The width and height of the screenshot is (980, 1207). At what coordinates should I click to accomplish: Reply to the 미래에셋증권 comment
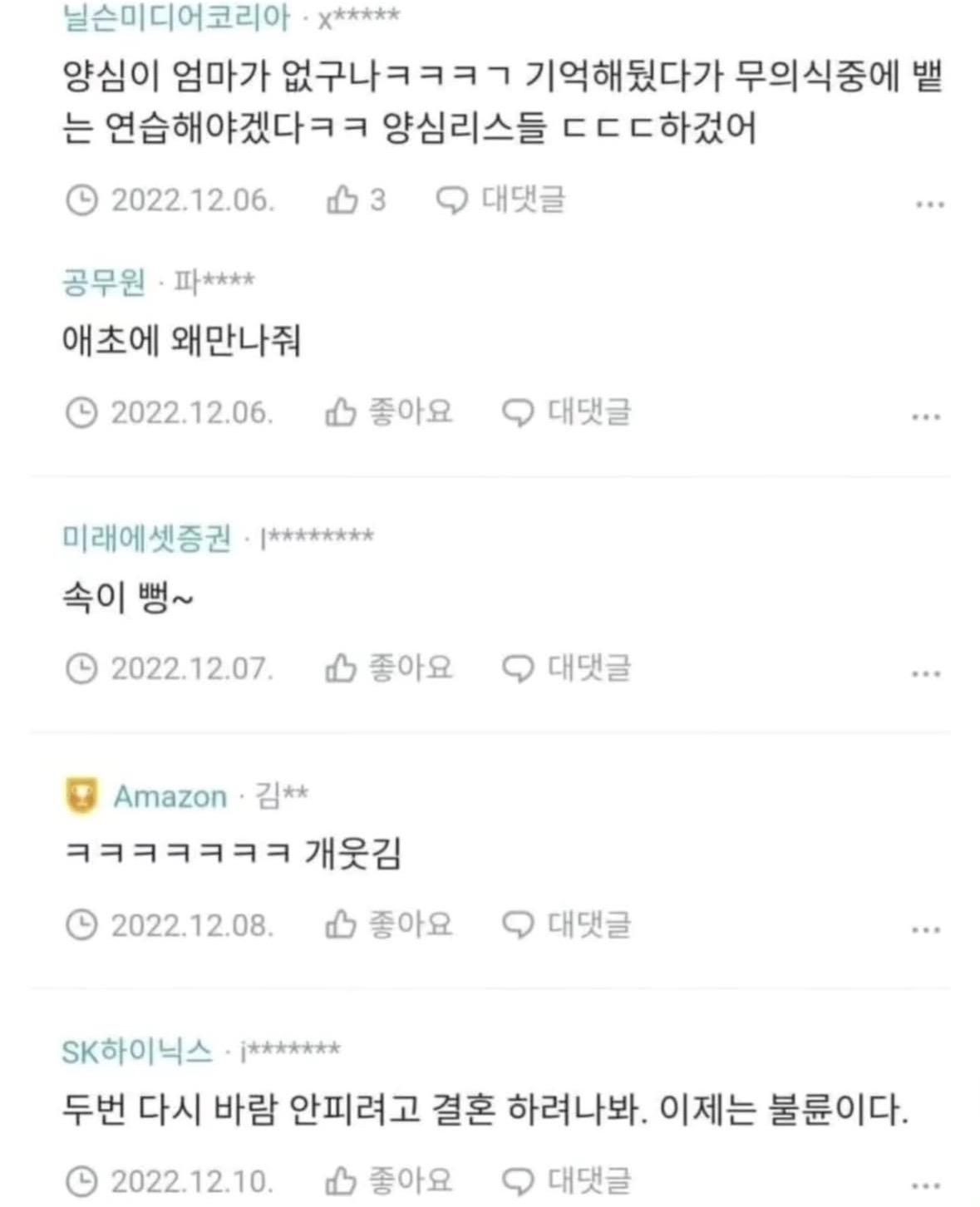point(567,668)
